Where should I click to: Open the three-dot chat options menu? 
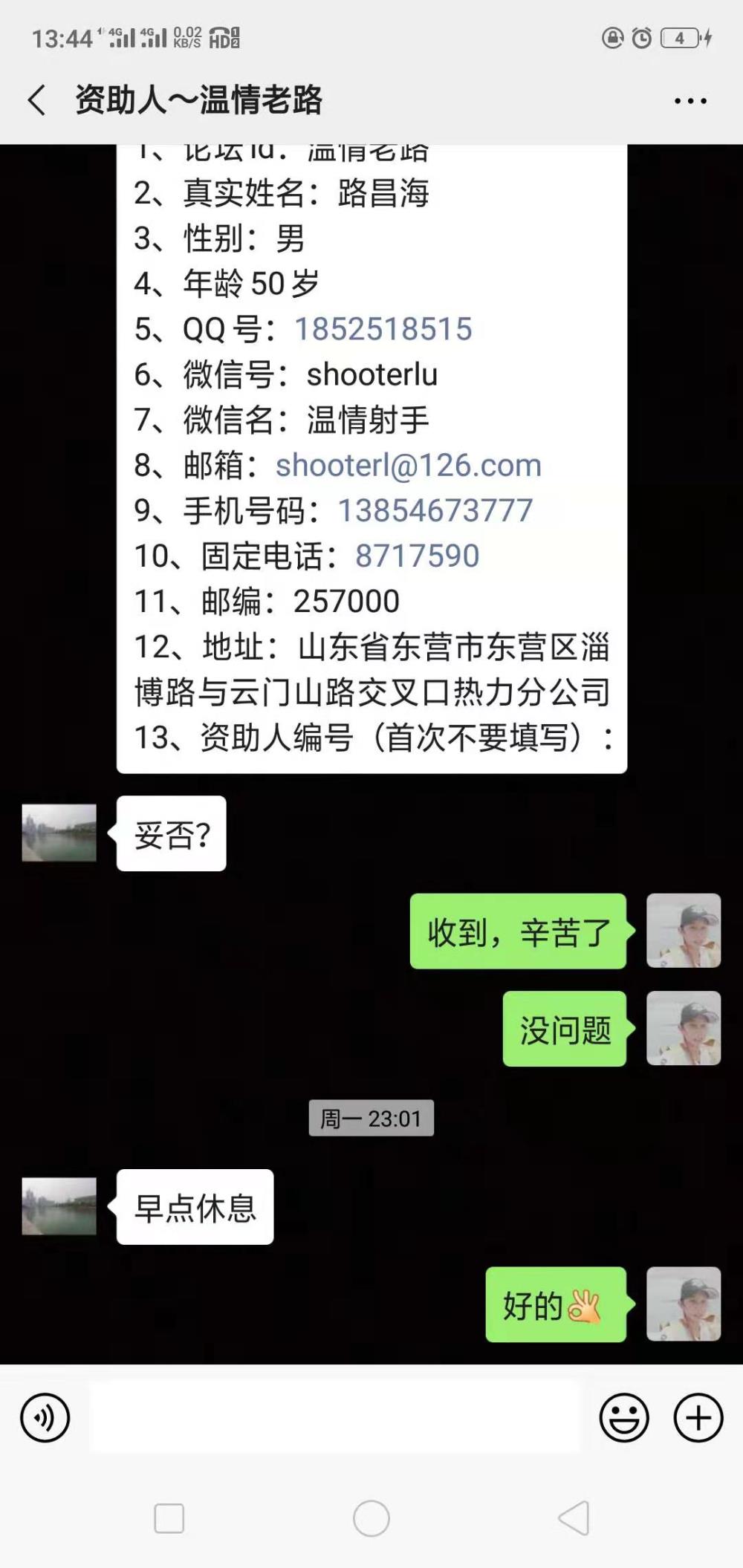(x=690, y=100)
